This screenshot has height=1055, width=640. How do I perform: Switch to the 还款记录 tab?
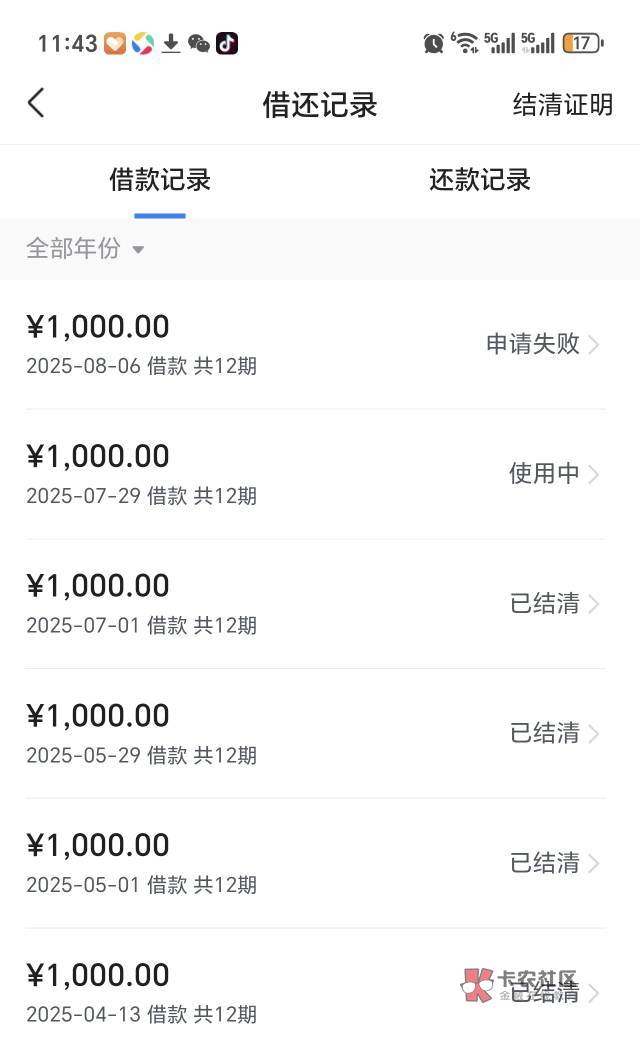[479, 180]
